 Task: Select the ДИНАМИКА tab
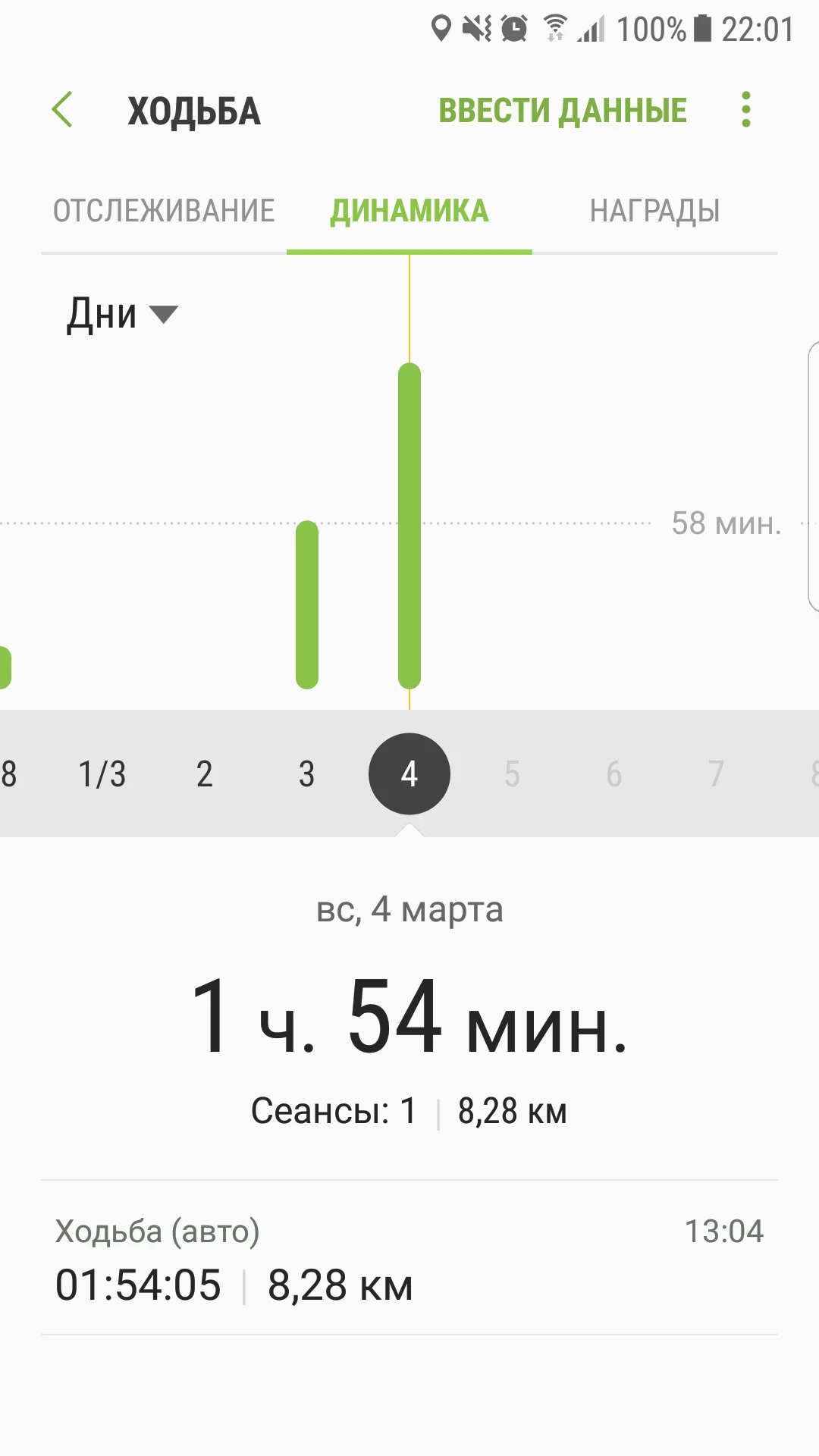tap(409, 211)
